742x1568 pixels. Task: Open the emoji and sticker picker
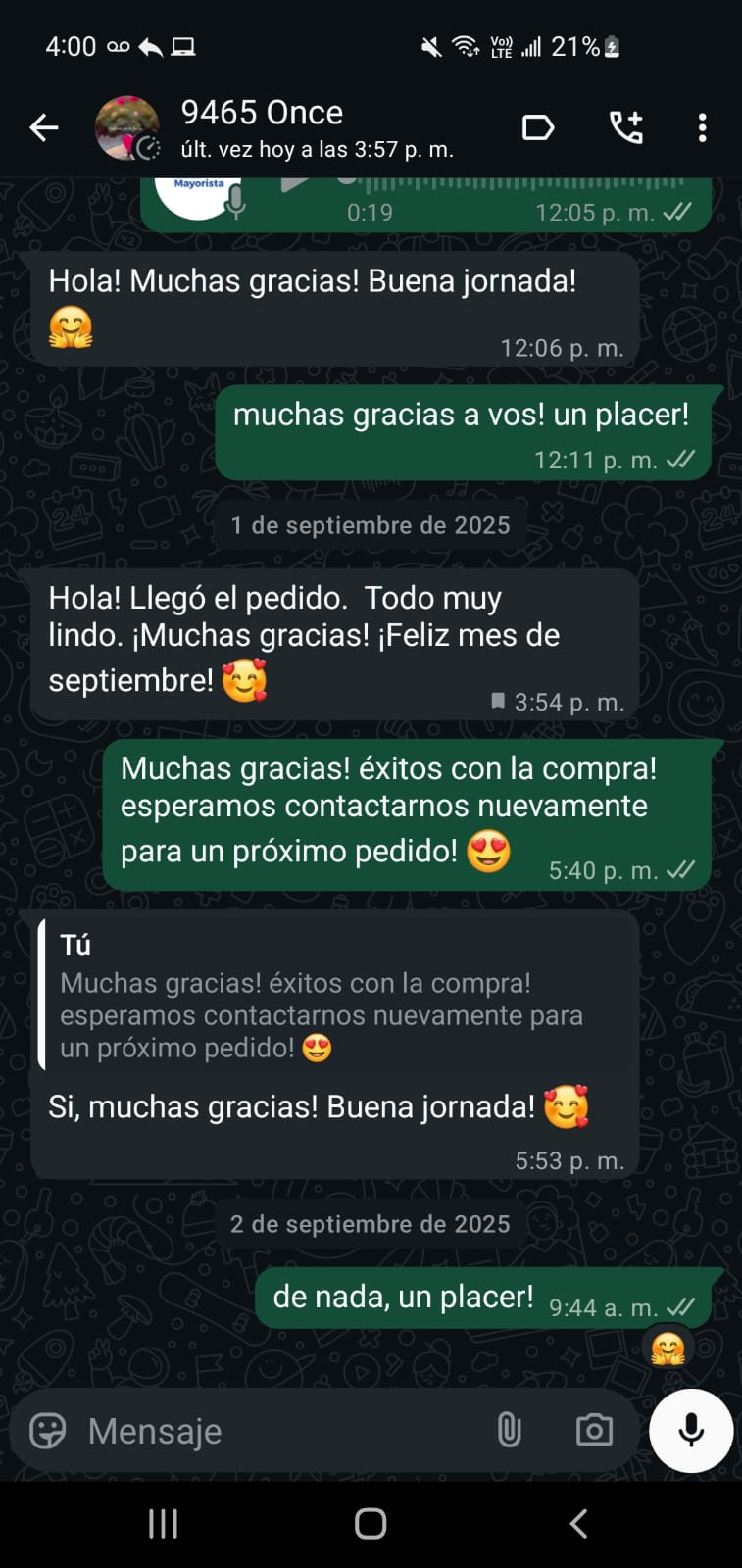(x=47, y=1431)
